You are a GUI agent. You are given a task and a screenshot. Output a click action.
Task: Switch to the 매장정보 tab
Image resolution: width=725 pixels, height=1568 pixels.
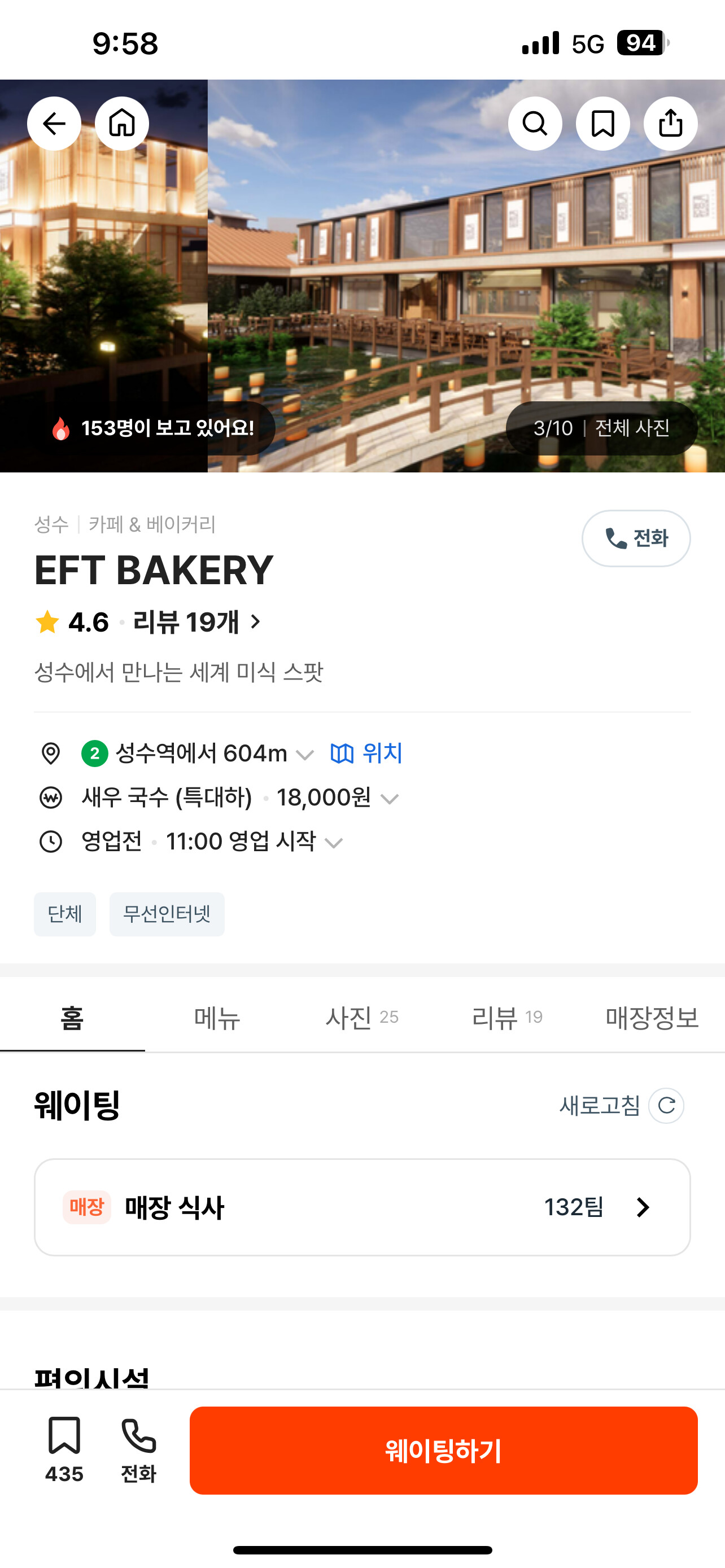652,1017
